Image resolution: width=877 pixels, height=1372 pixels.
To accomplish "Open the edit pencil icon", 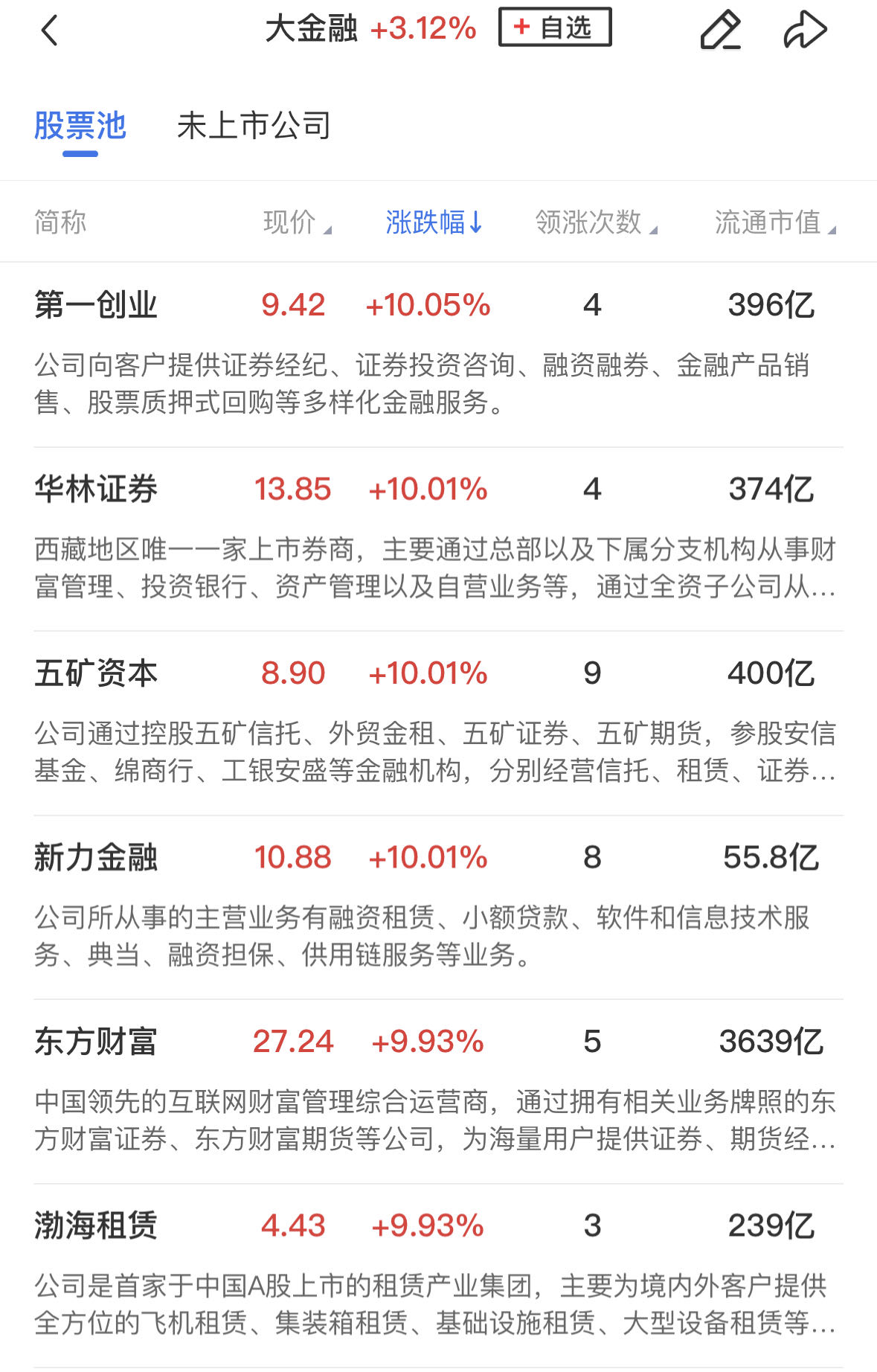I will (x=720, y=31).
